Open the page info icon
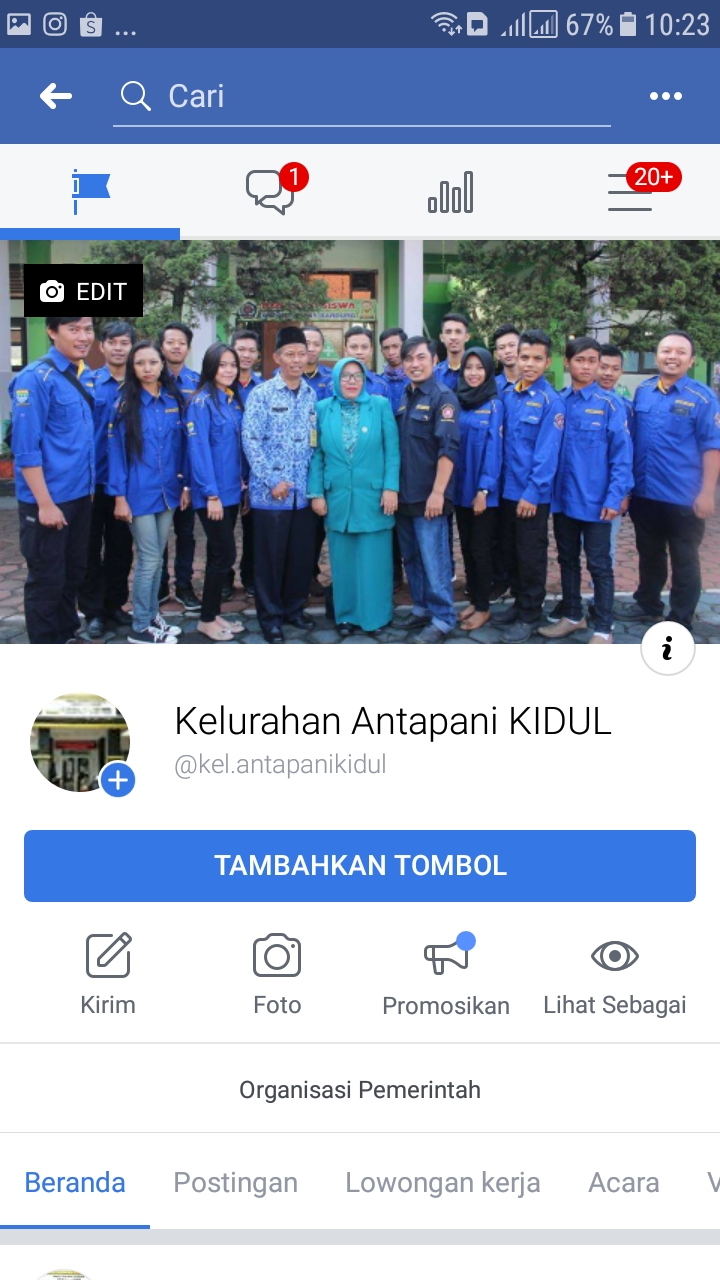This screenshot has width=720, height=1280. pos(667,649)
